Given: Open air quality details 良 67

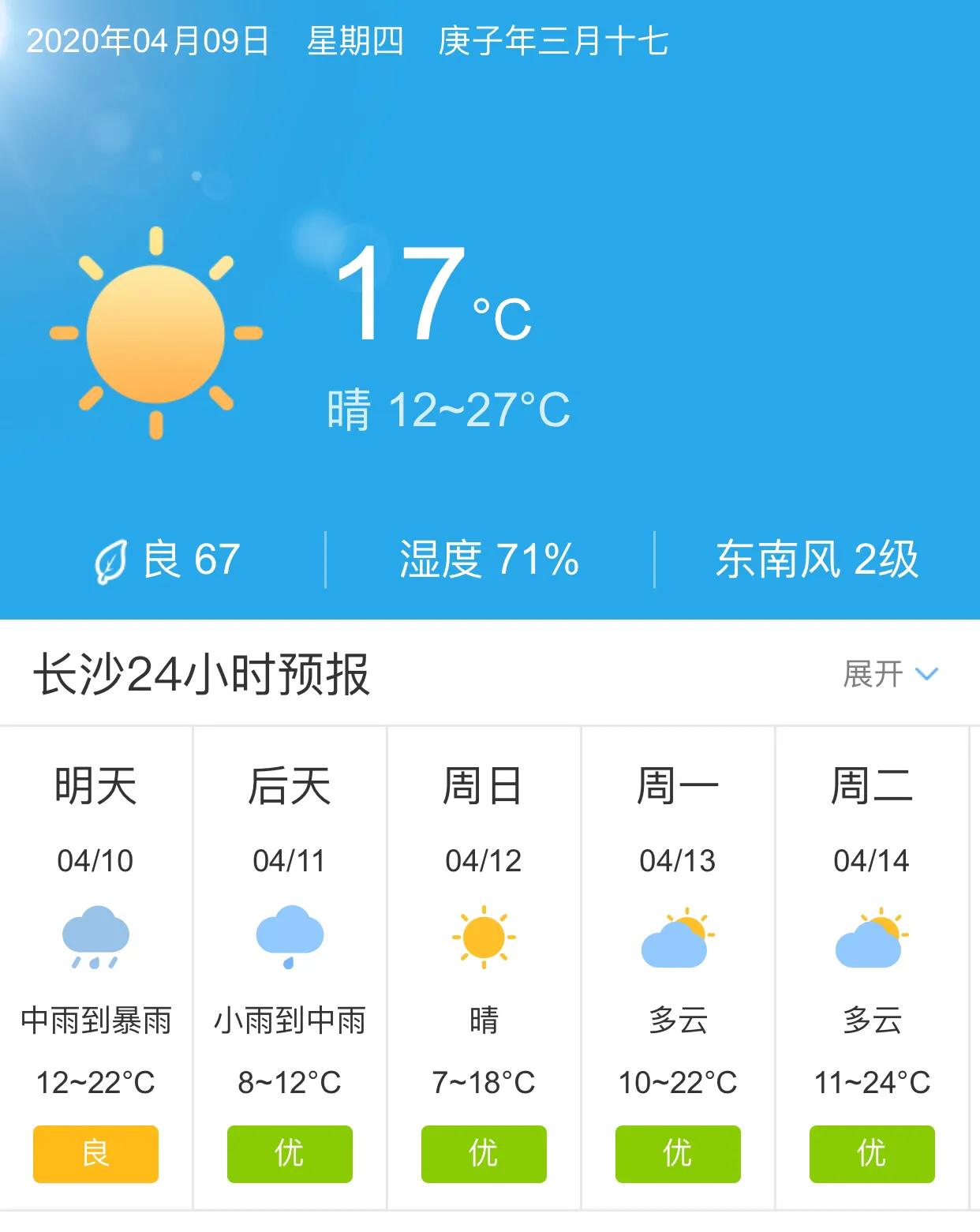Looking at the screenshot, I should pyautogui.click(x=167, y=560).
